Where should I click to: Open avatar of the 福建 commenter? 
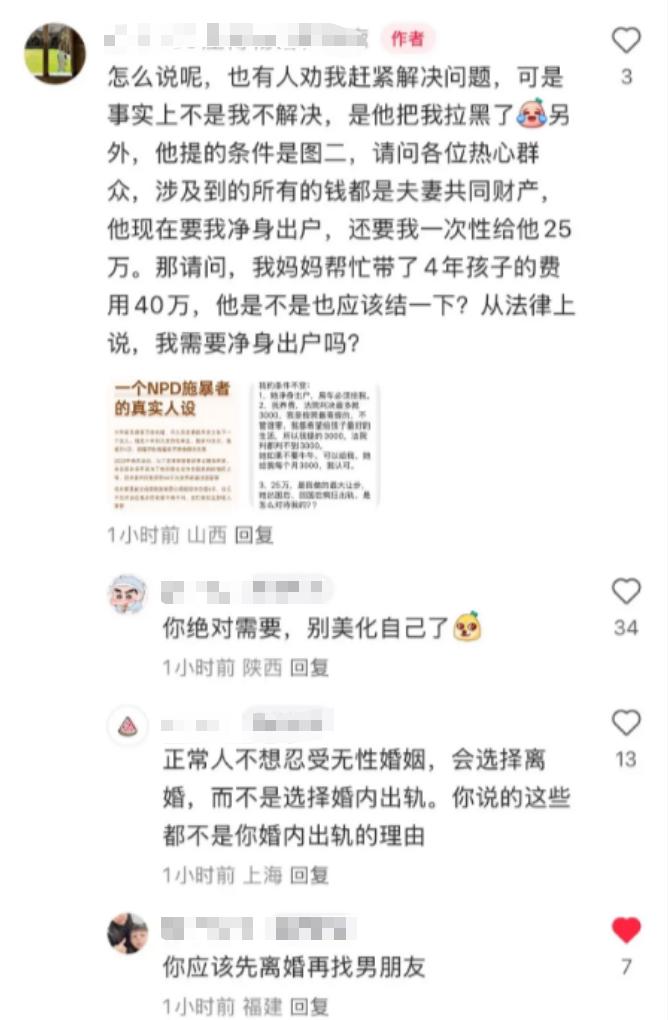pyautogui.click(x=127, y=933)
